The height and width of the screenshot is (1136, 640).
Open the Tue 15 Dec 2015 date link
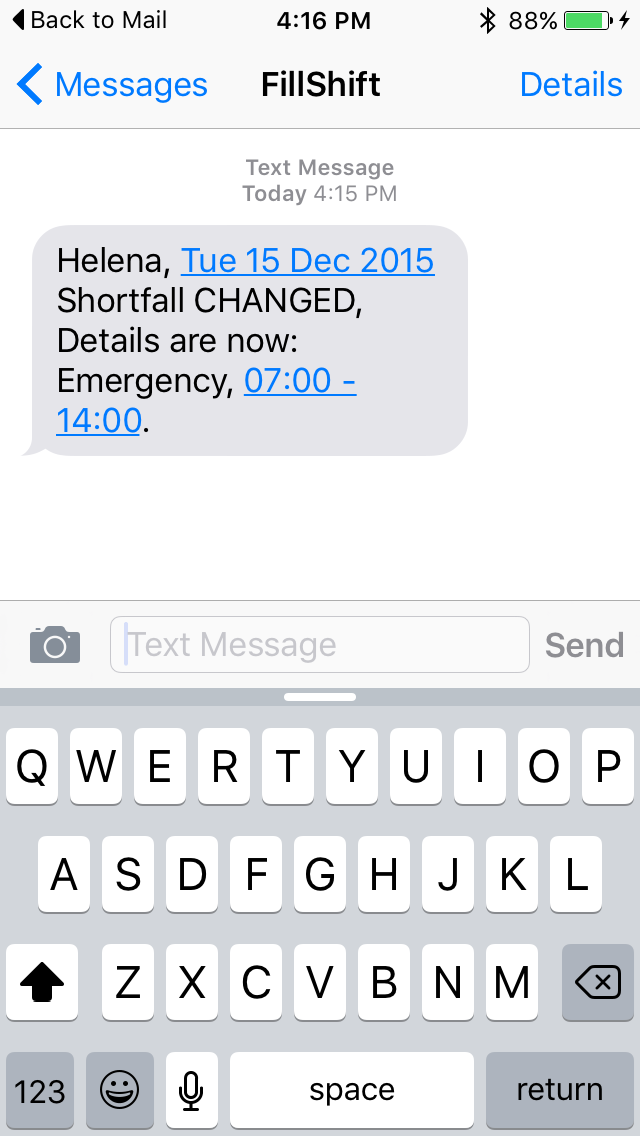[307, 261]
